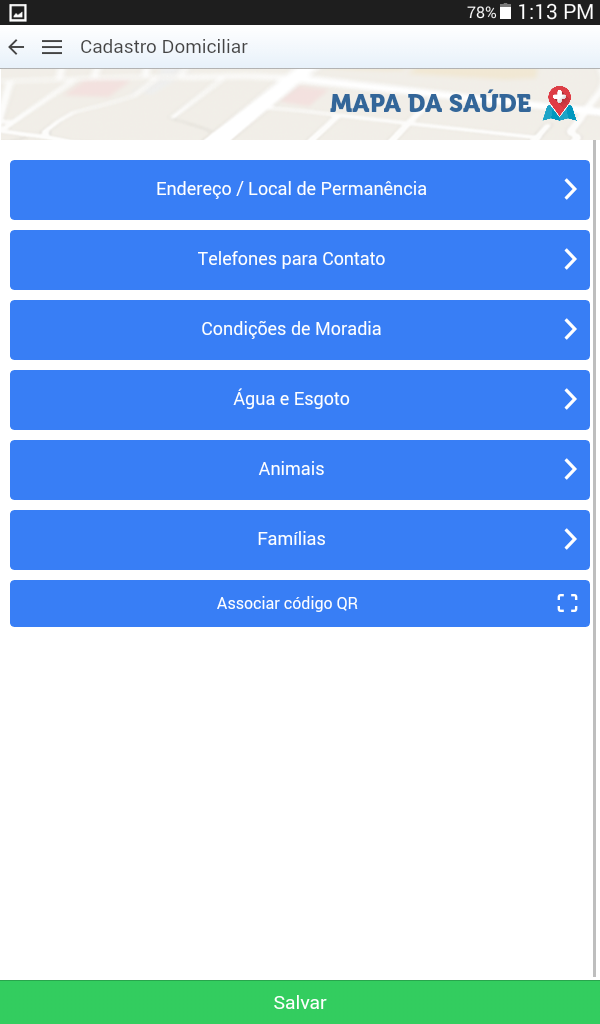
Task: Open Condições de Moradia section
Action: click(299, 329)
